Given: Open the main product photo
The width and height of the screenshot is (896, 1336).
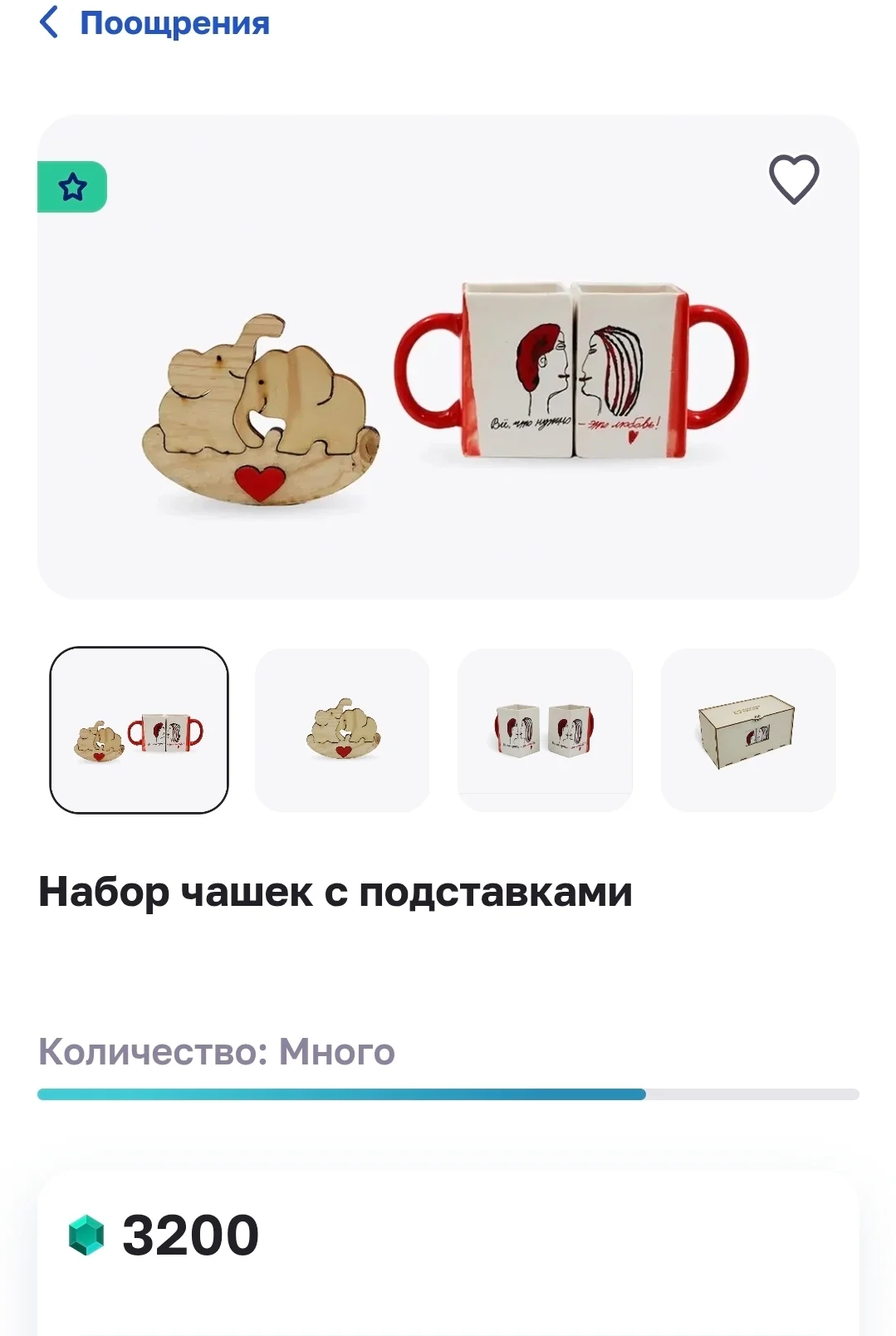Looking at the screenshot, I should [448, 357].
